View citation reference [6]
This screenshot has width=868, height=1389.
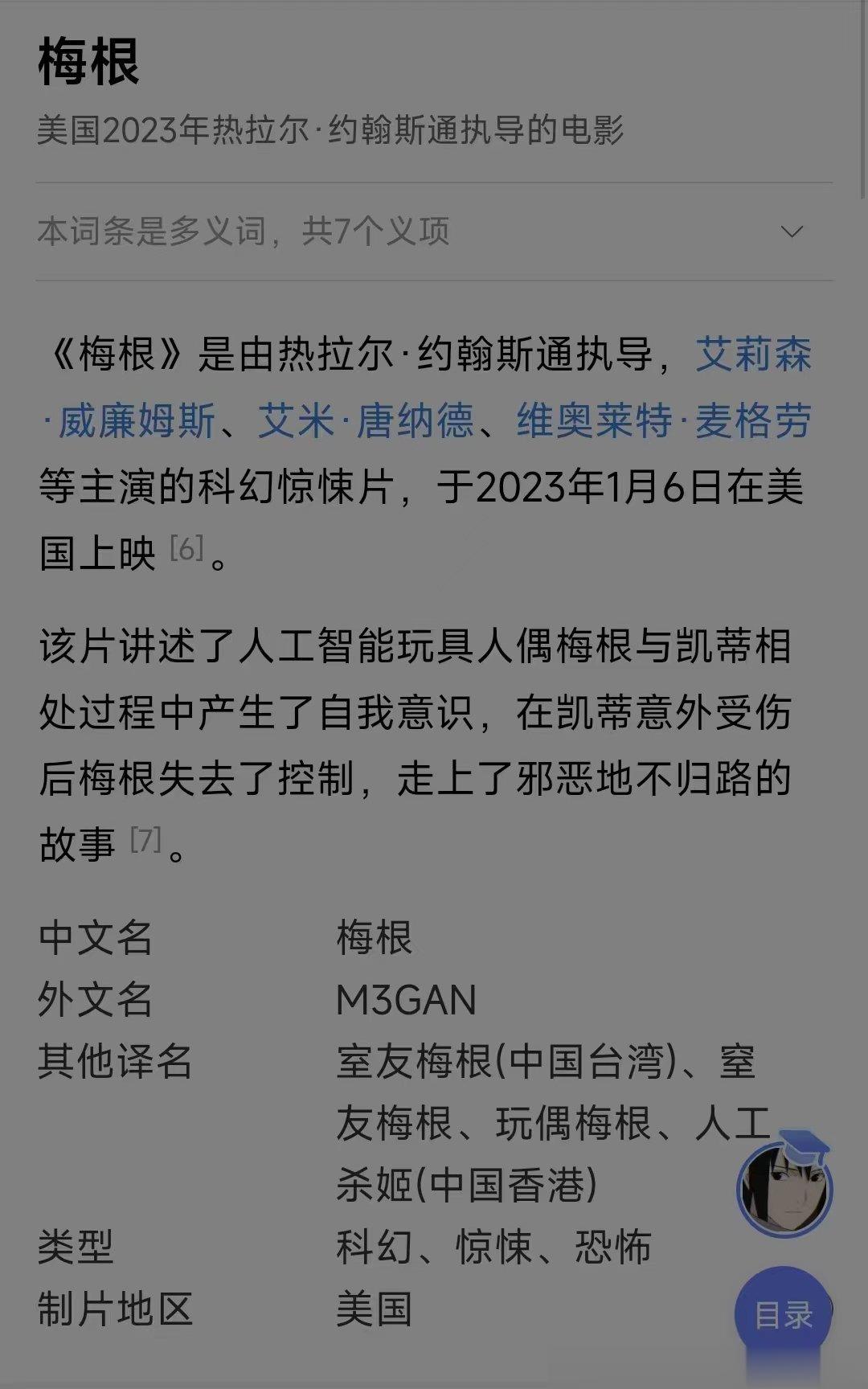coord(186,549)
